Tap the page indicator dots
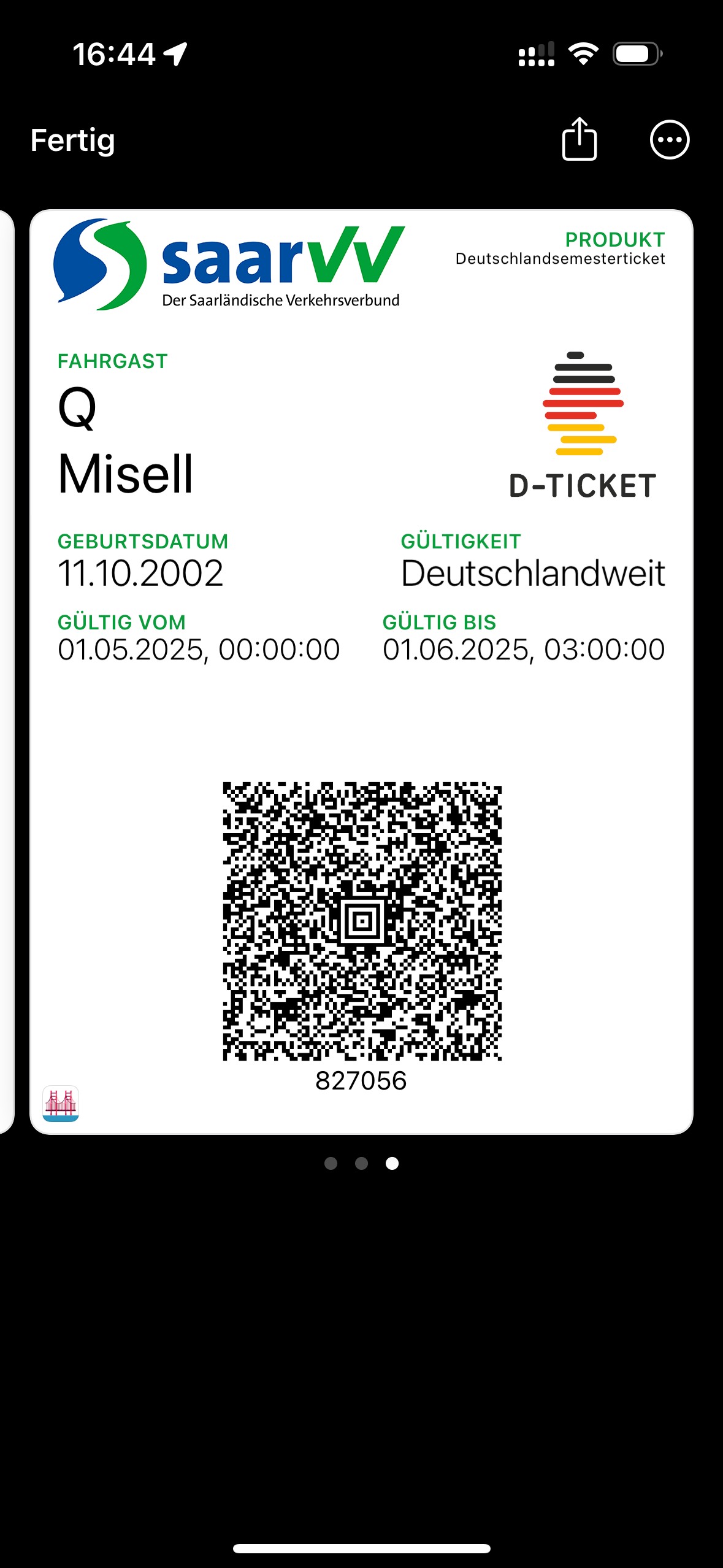 point(362,1163)
